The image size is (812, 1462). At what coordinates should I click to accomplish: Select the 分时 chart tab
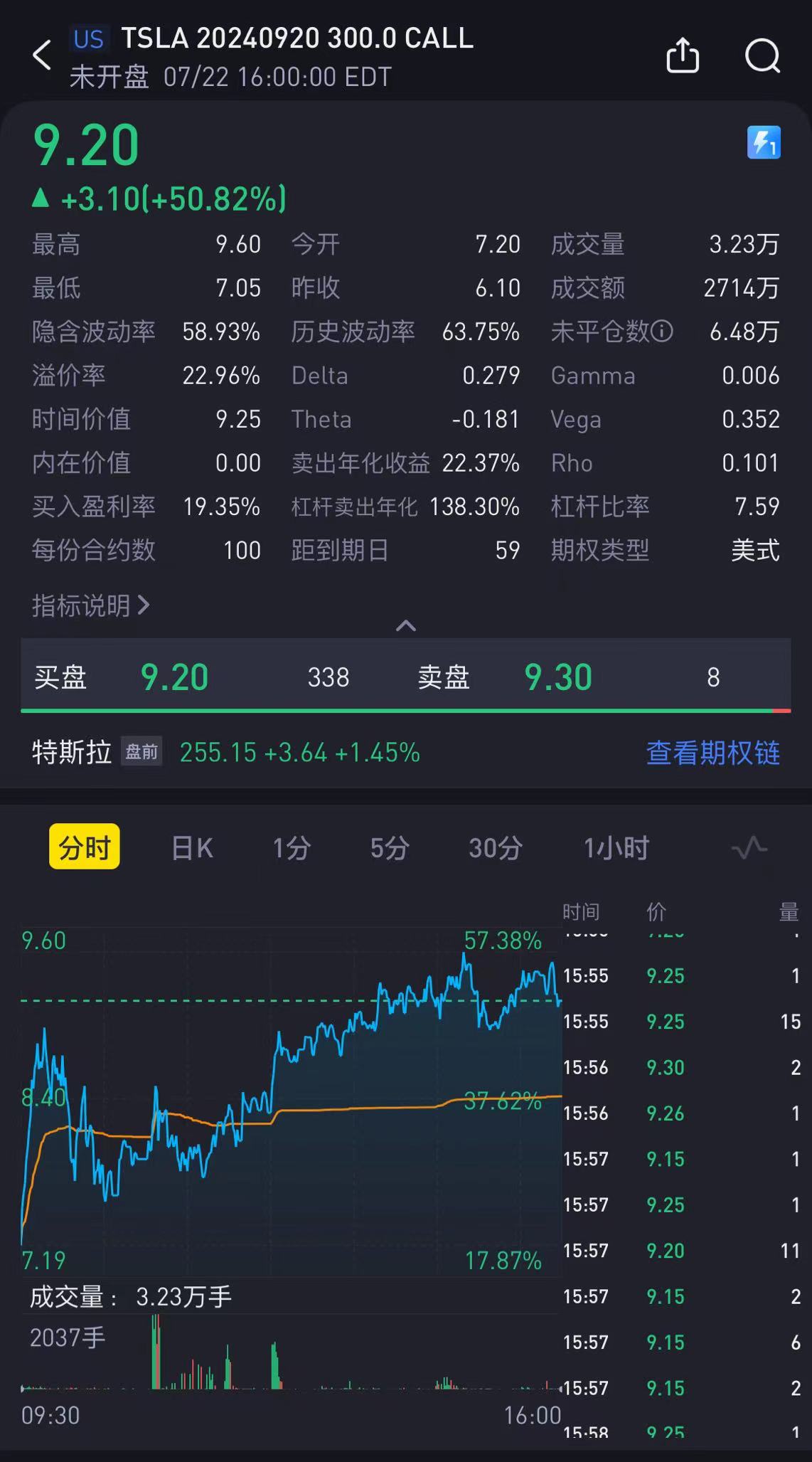(x=85, y=847)
